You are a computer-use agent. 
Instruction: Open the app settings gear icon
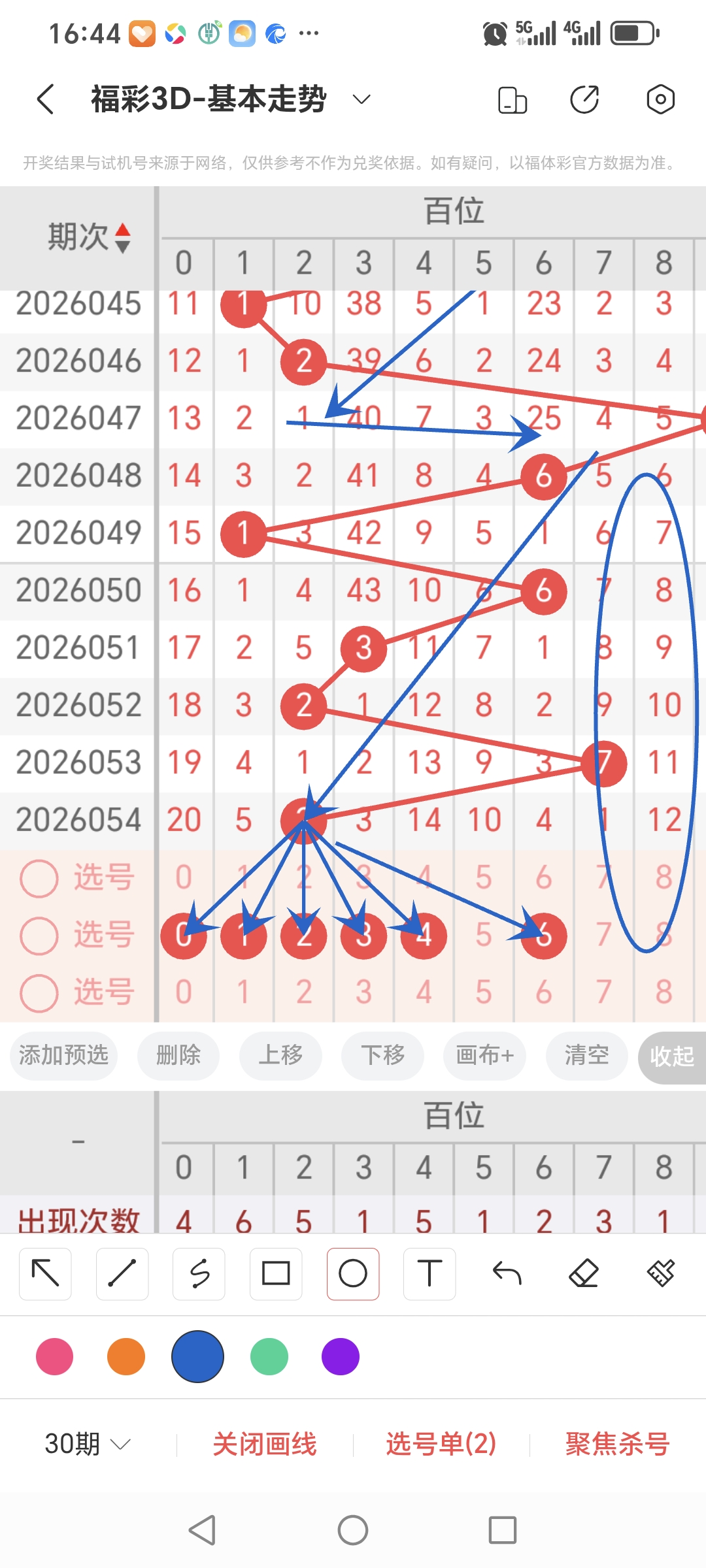660,98
